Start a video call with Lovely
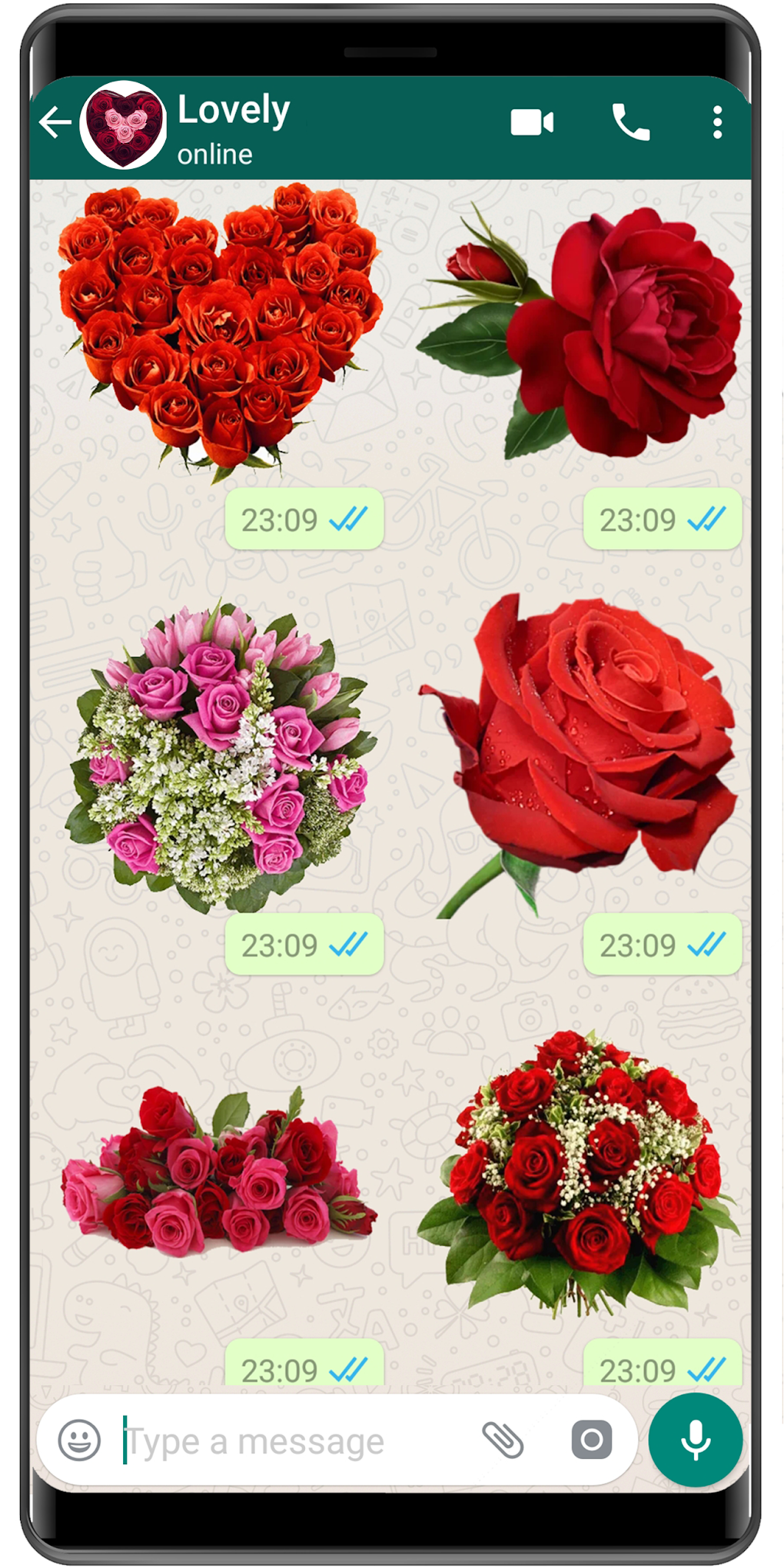The height and width of the screenshot is (1568, 784). click(532, 122)
